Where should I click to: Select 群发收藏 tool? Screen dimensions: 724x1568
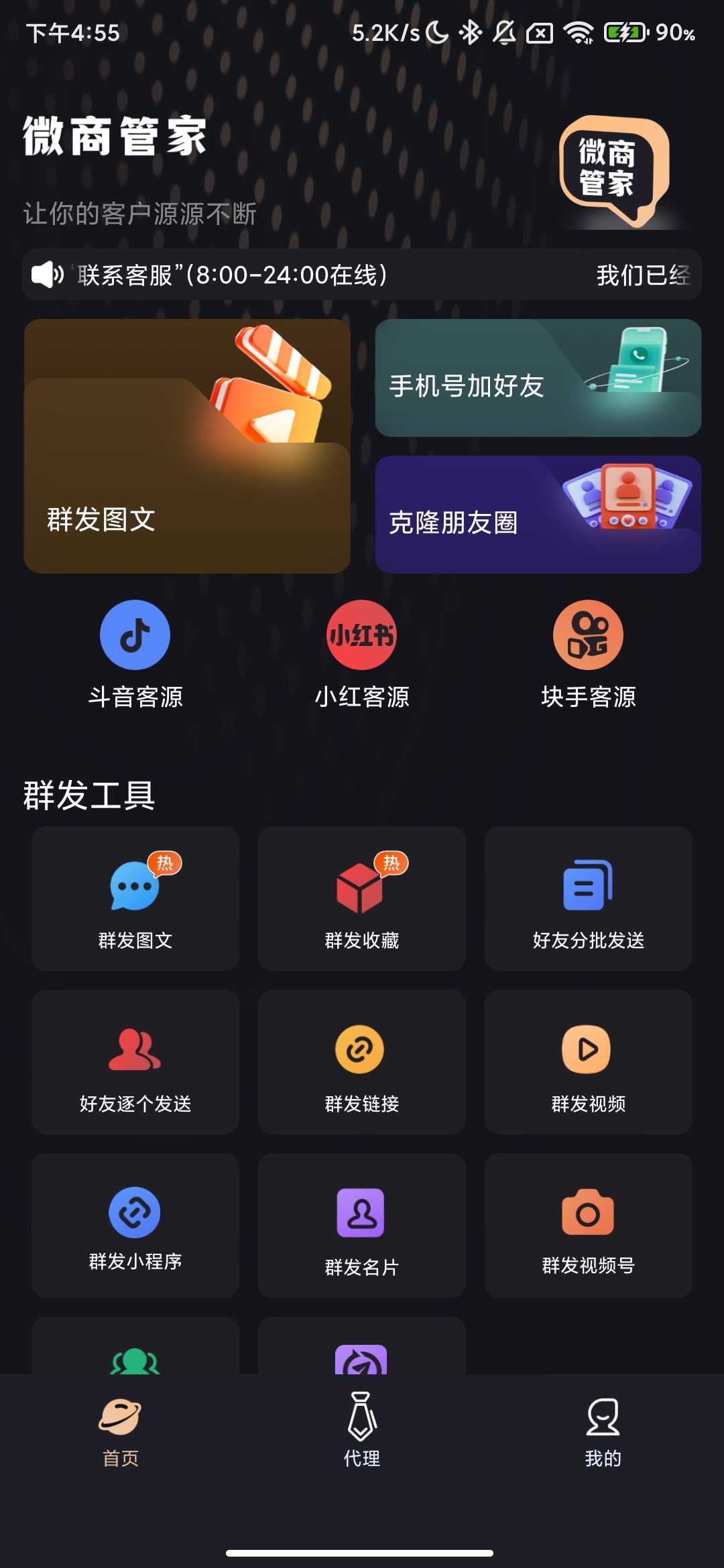pos(362,899)
